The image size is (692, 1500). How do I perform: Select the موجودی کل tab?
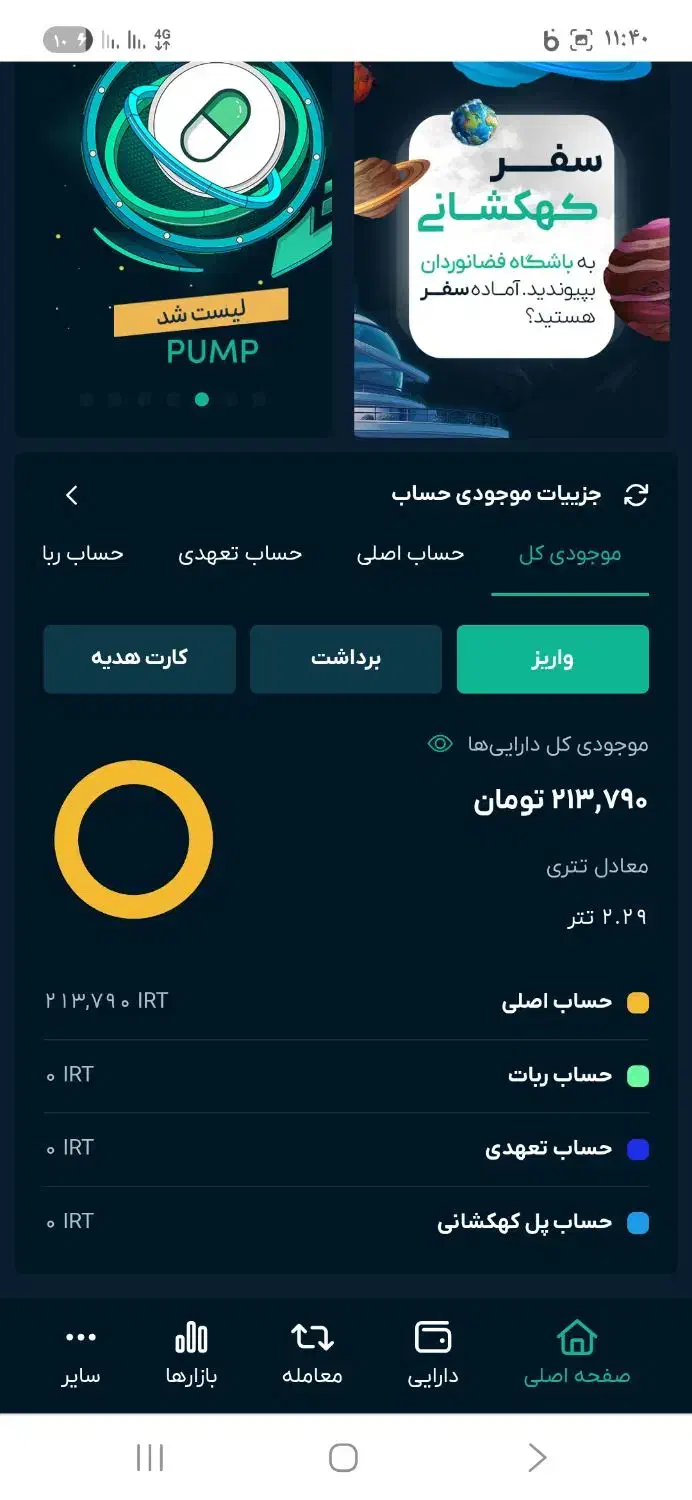point(570,554)
